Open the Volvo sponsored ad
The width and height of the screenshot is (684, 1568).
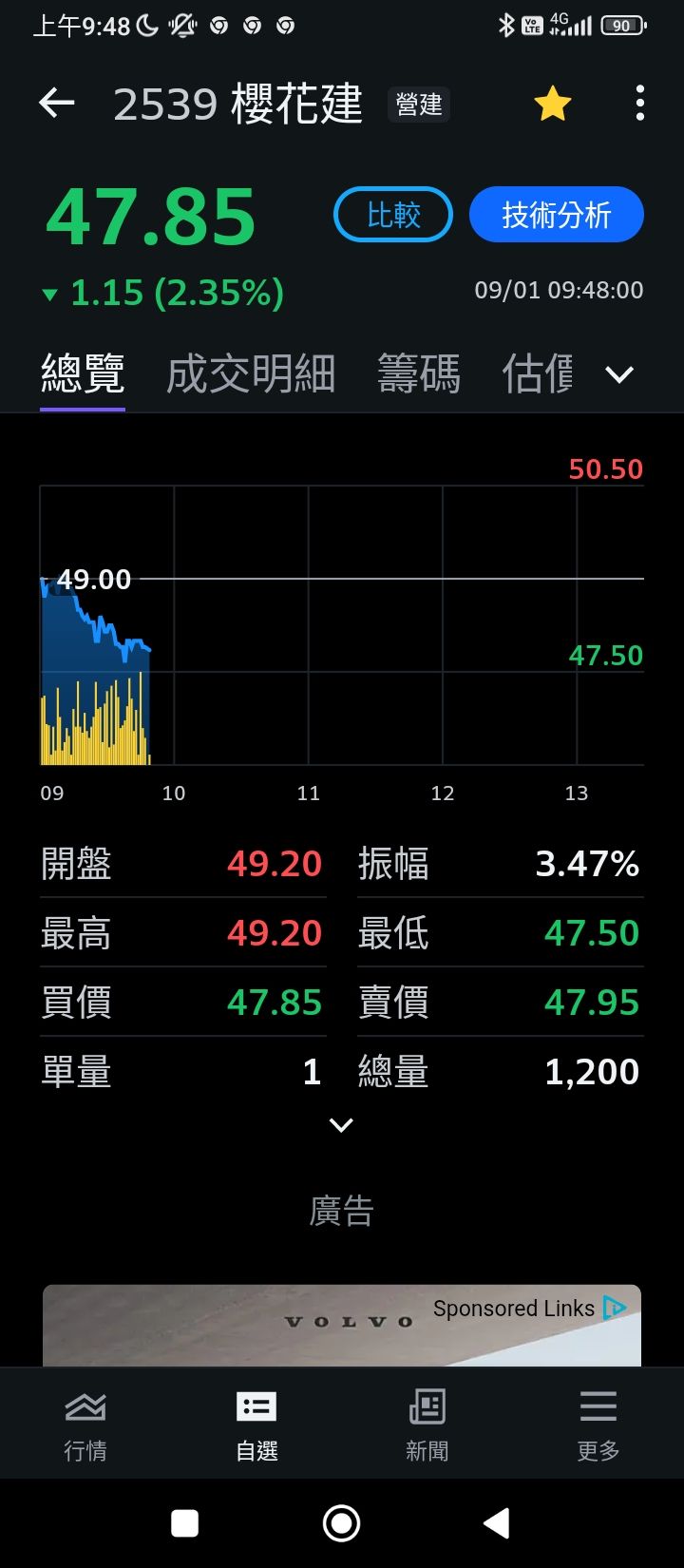coord(342,1325)
